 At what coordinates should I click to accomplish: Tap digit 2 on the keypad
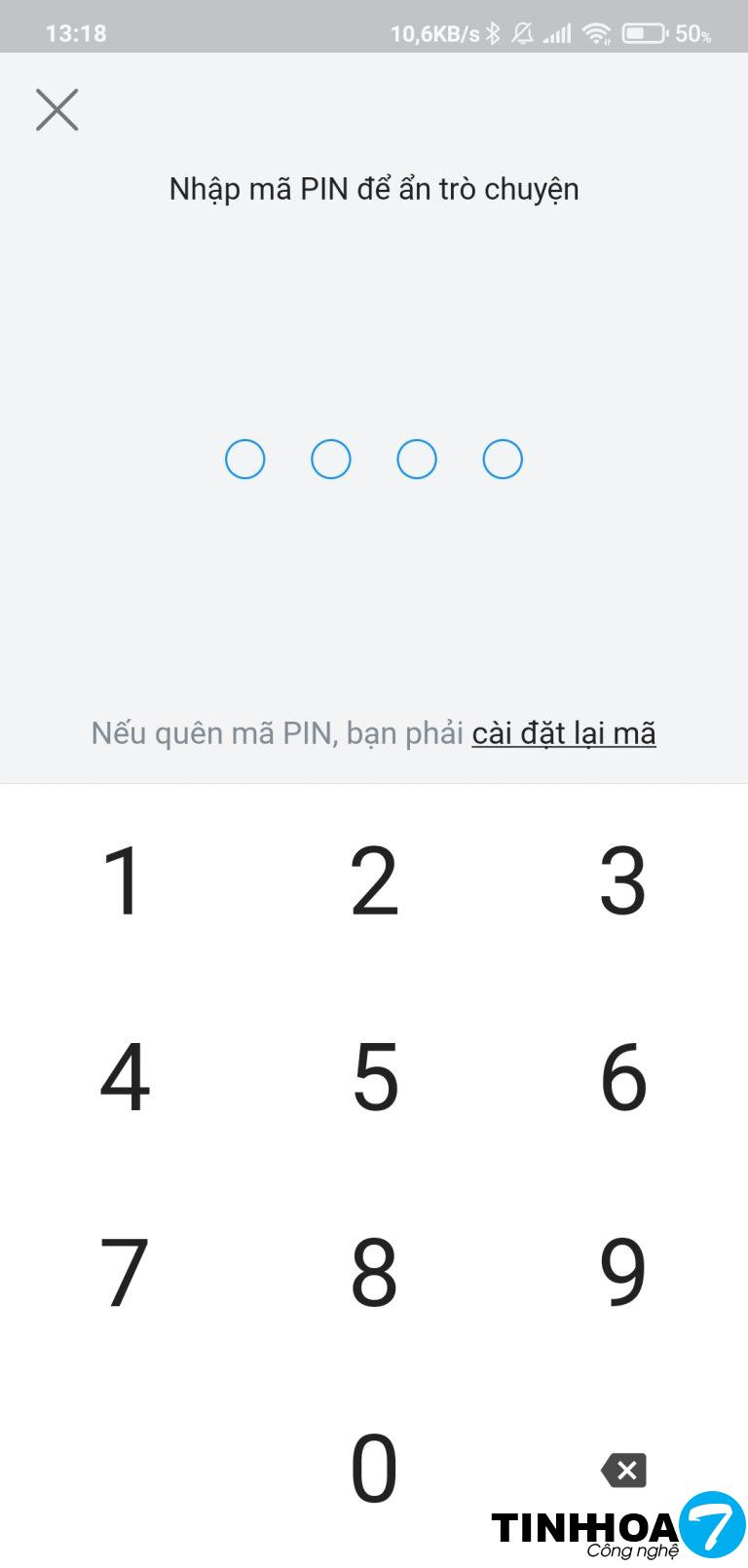pyautogui.click(x=374, y=880)
